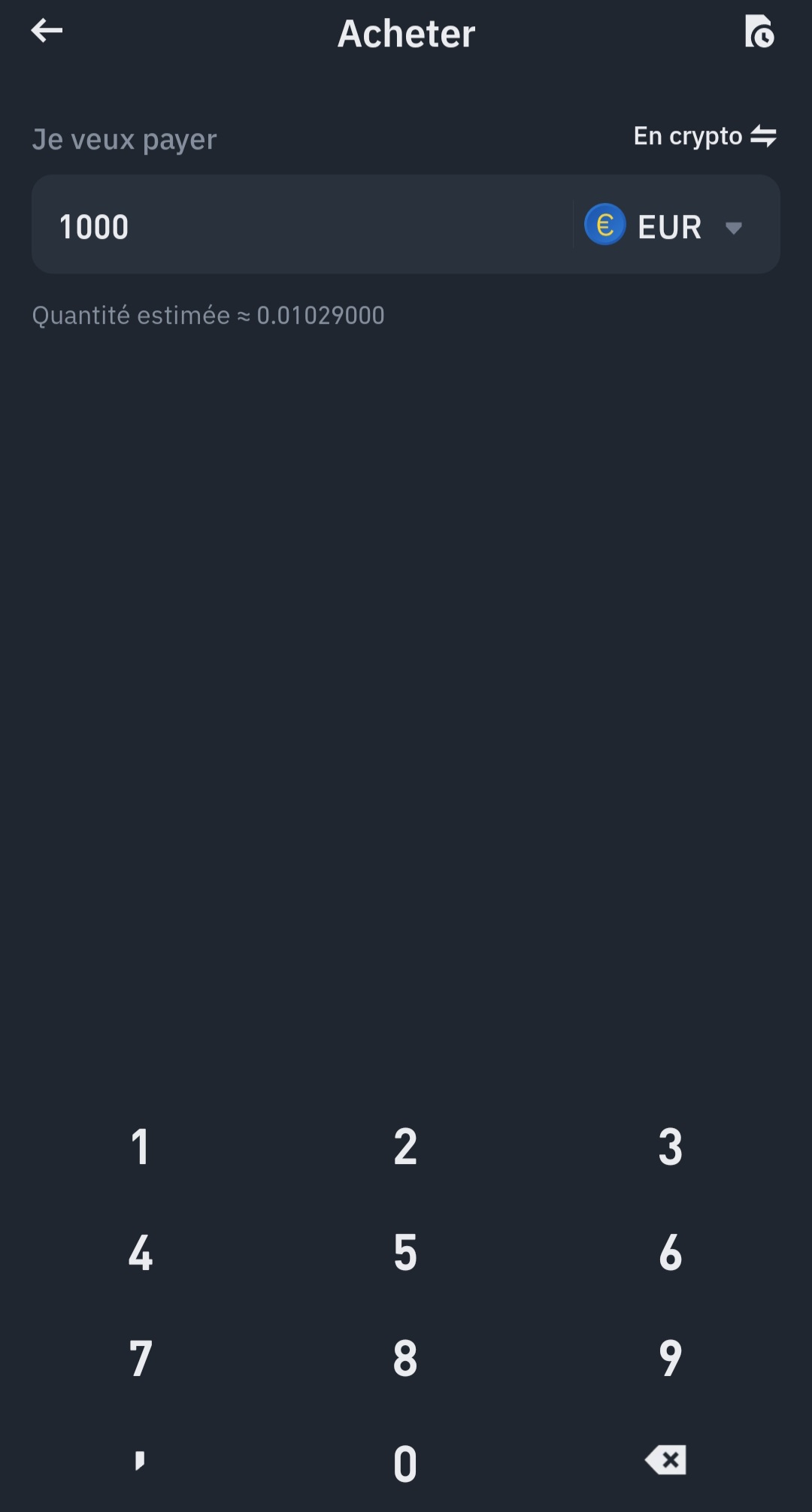Enter digit 5 on the keypad
Screen dimensions: 812x1512
pyautogui.click(x=405, y=1253)
